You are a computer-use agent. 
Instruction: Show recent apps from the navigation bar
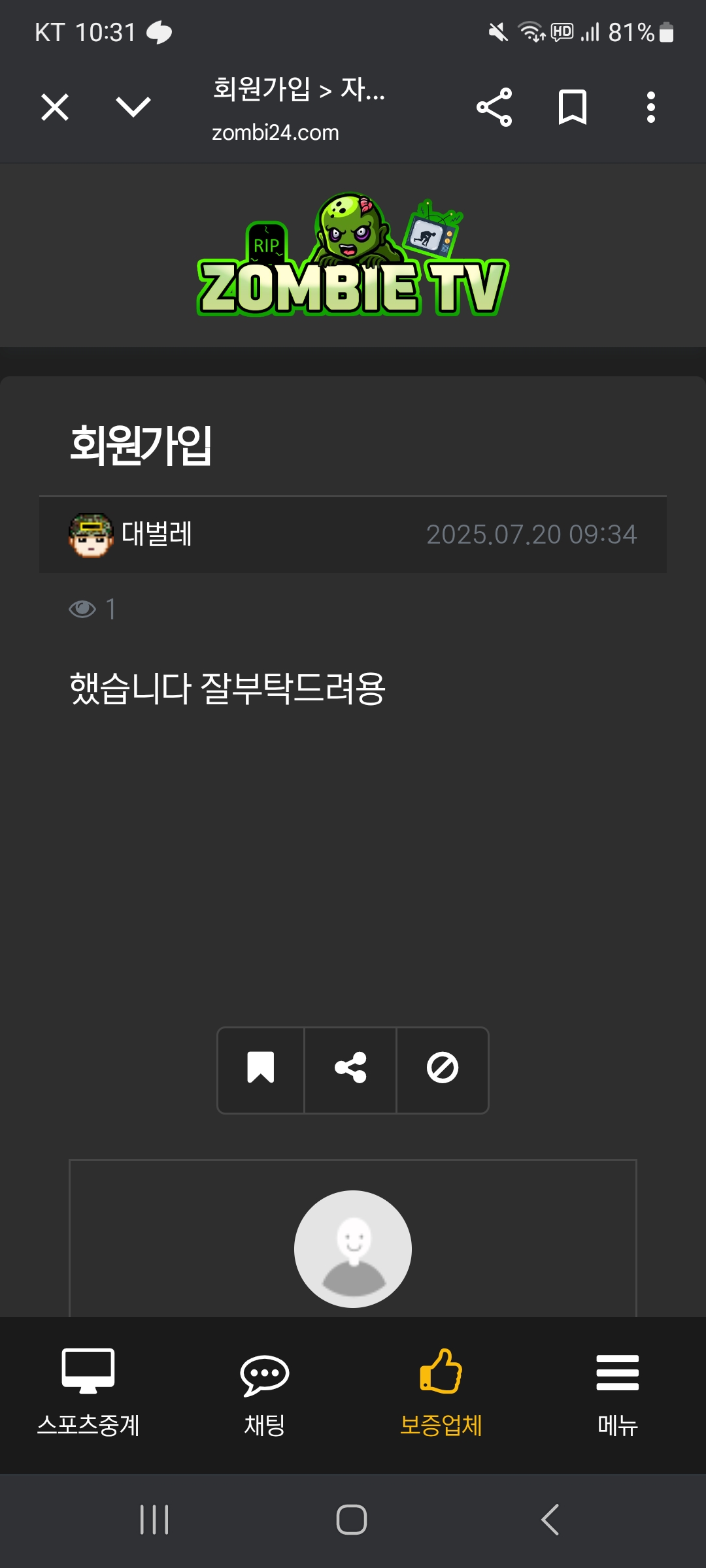click(155, 1520)
